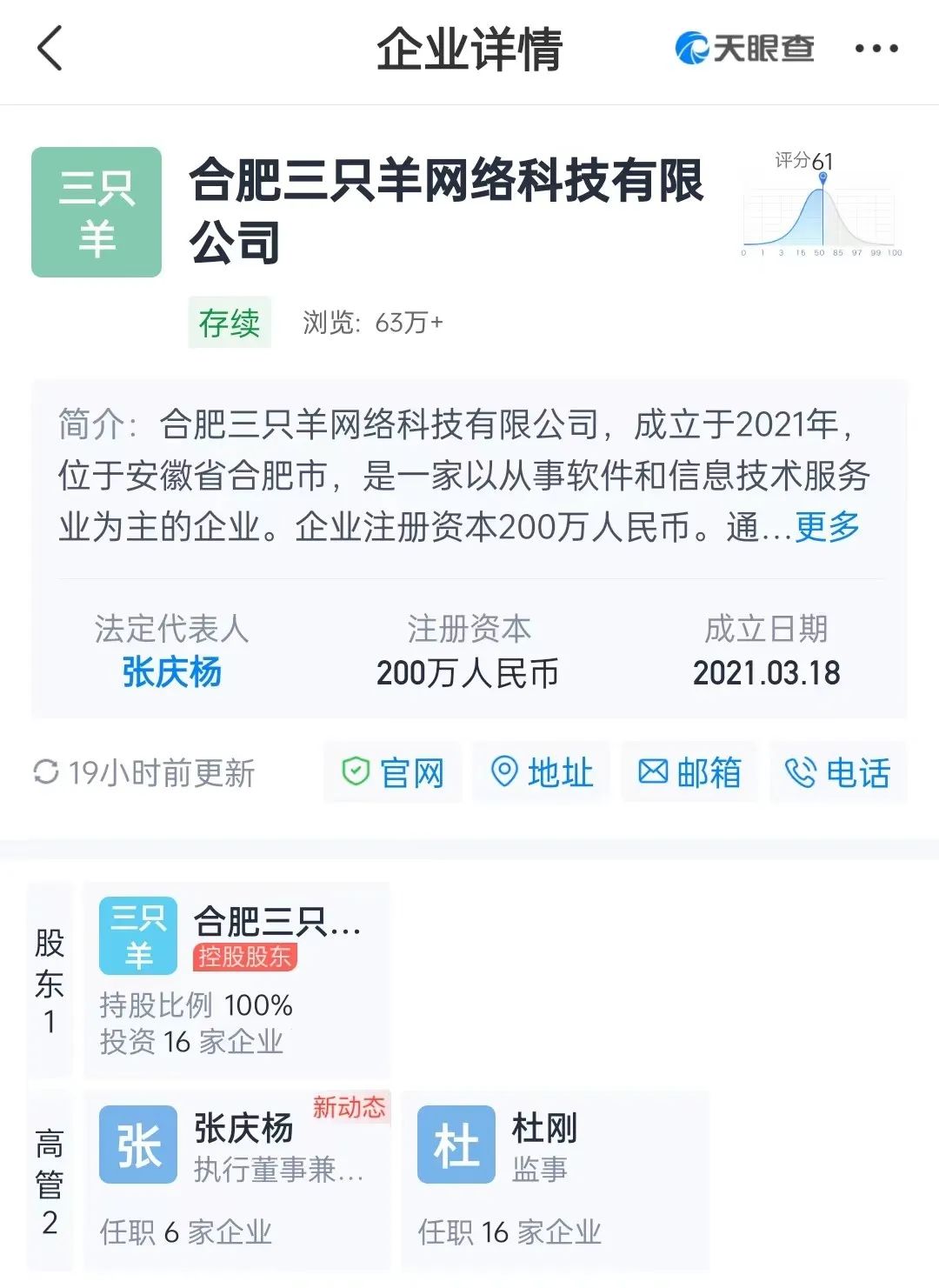This screenshot has width=939, height=1288.
Task: Expand the company intro with 更多
Action: coord(827,527)
